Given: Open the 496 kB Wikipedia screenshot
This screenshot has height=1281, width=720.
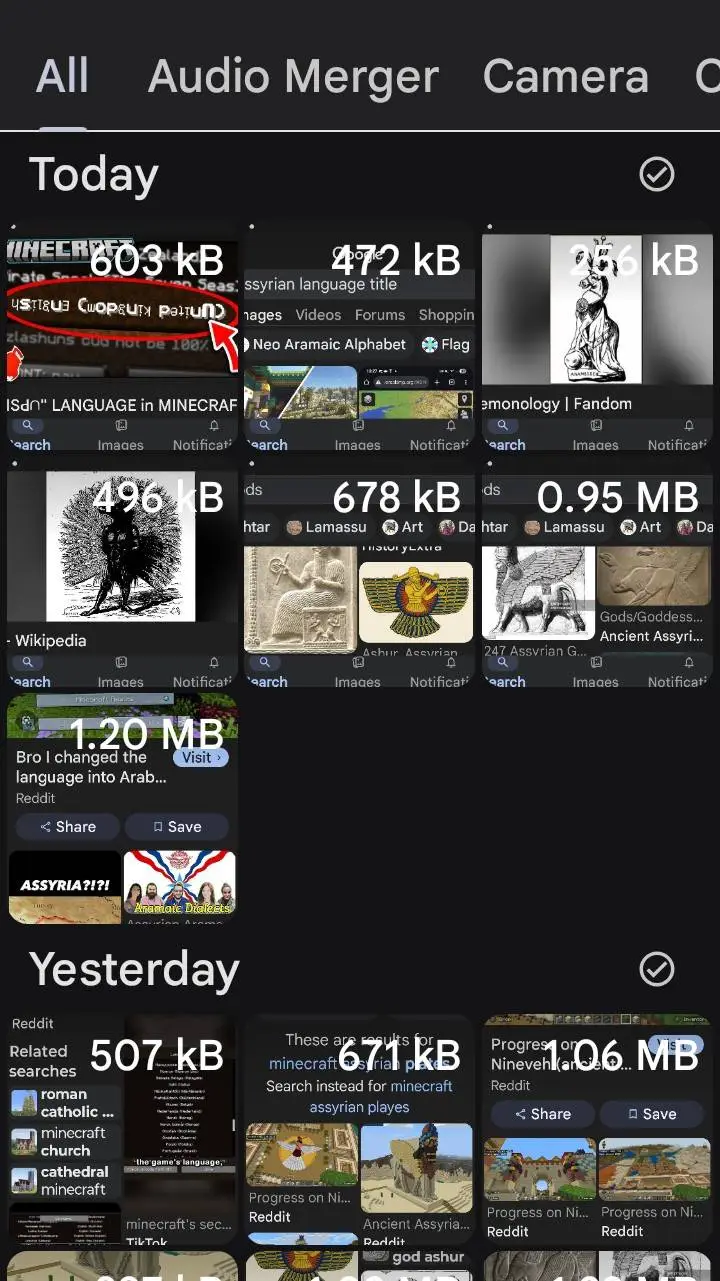Looking at the screenshot, I should 122,578.
